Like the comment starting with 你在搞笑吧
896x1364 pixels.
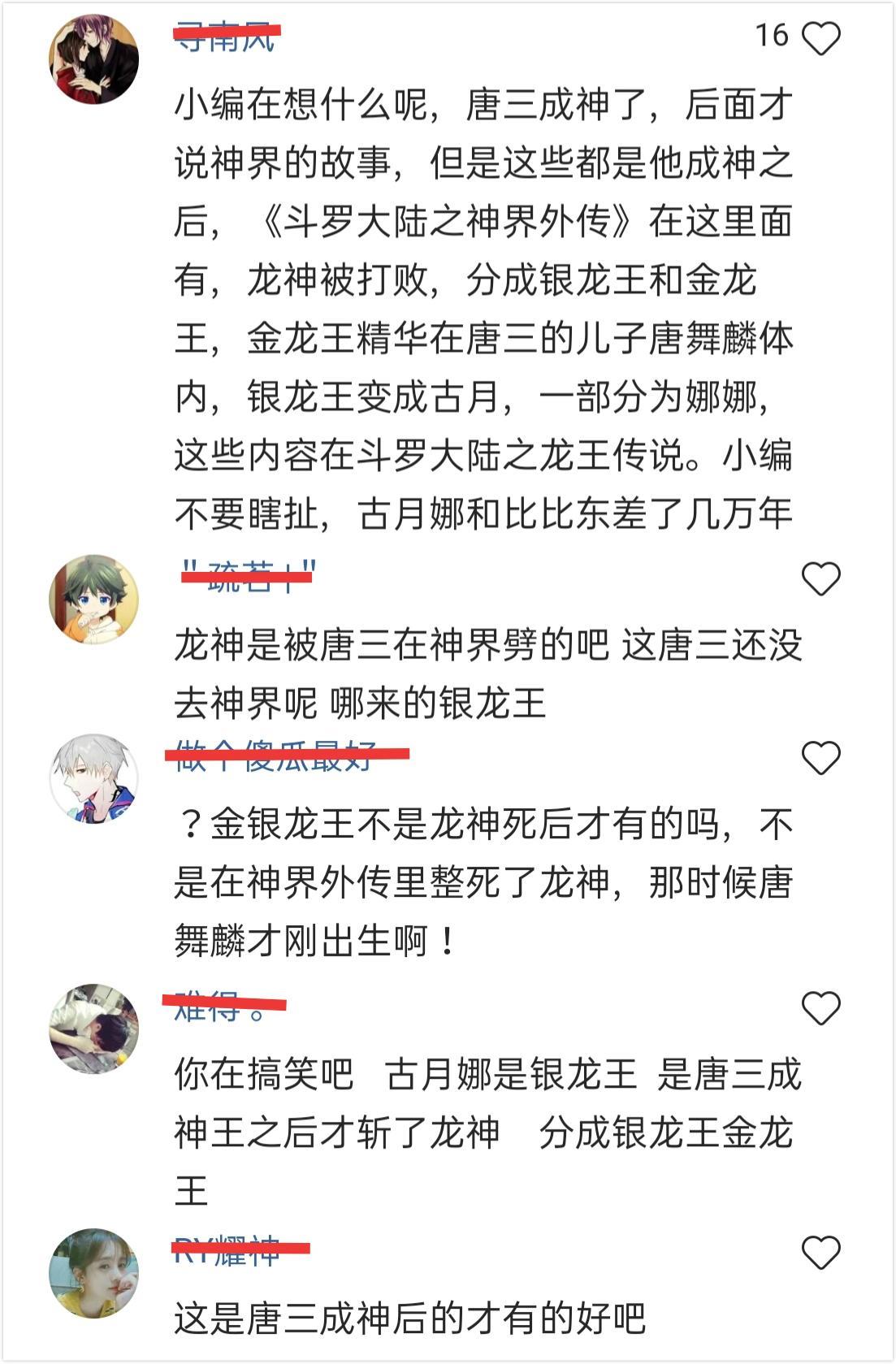tap(820, 1008)
